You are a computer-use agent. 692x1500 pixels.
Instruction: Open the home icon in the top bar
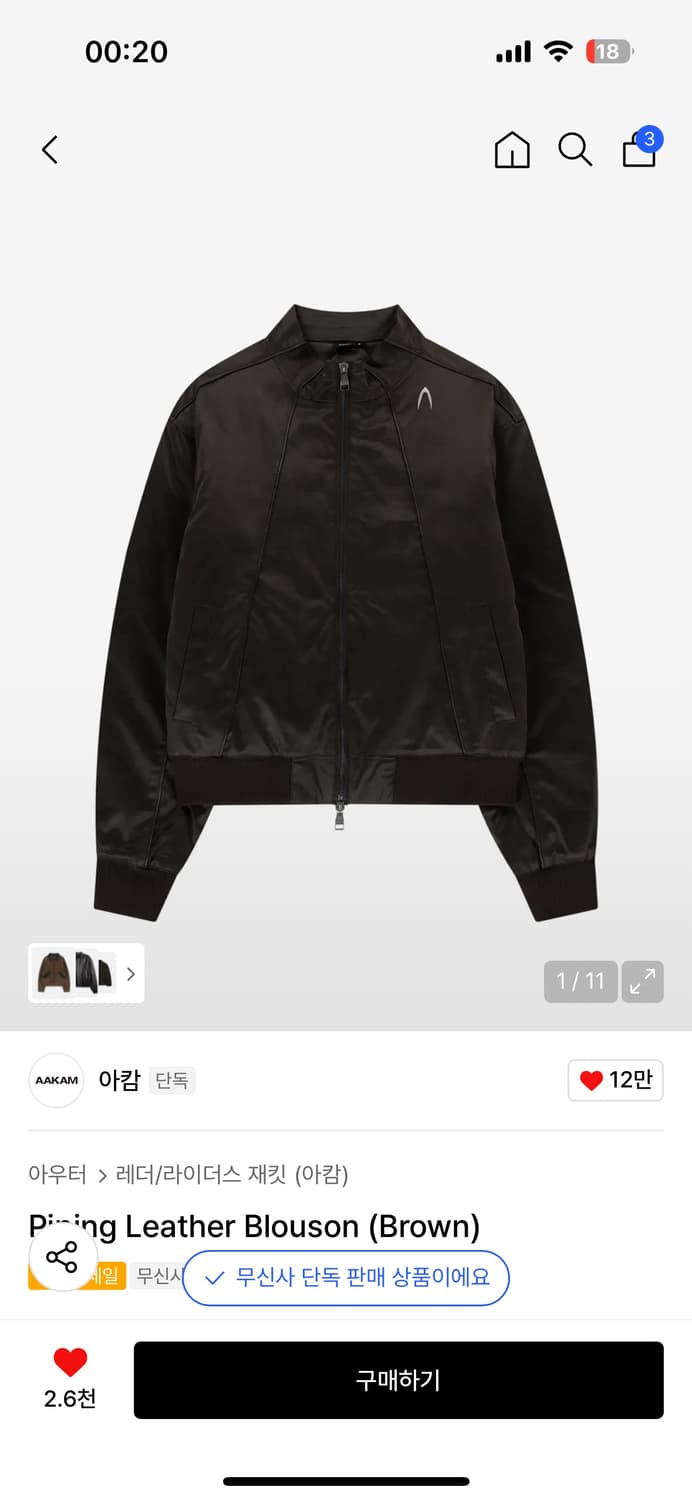click(x=512, y=150)
